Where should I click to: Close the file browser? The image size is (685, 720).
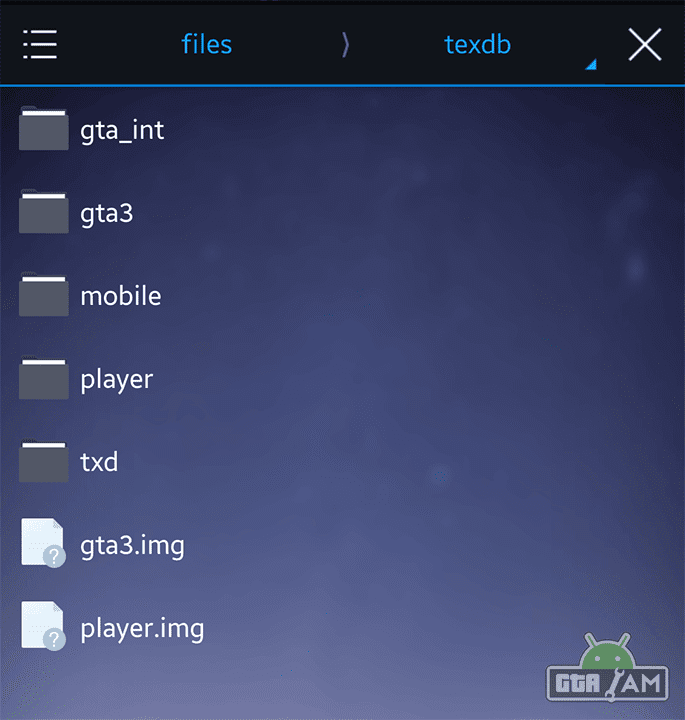tap(645, 45)
